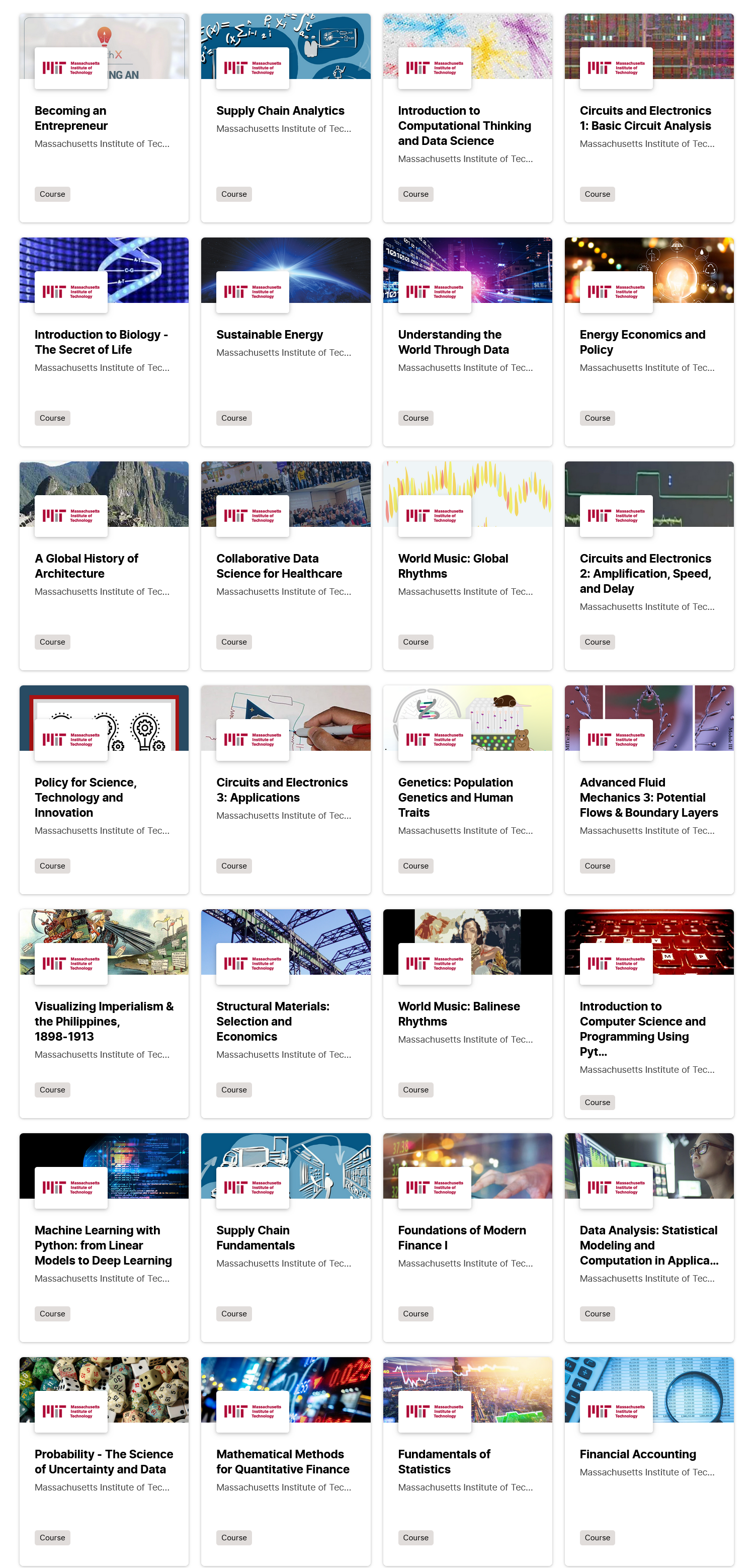View A Global History of Architecture
The image size is (756, 1568).
(87, 566)
